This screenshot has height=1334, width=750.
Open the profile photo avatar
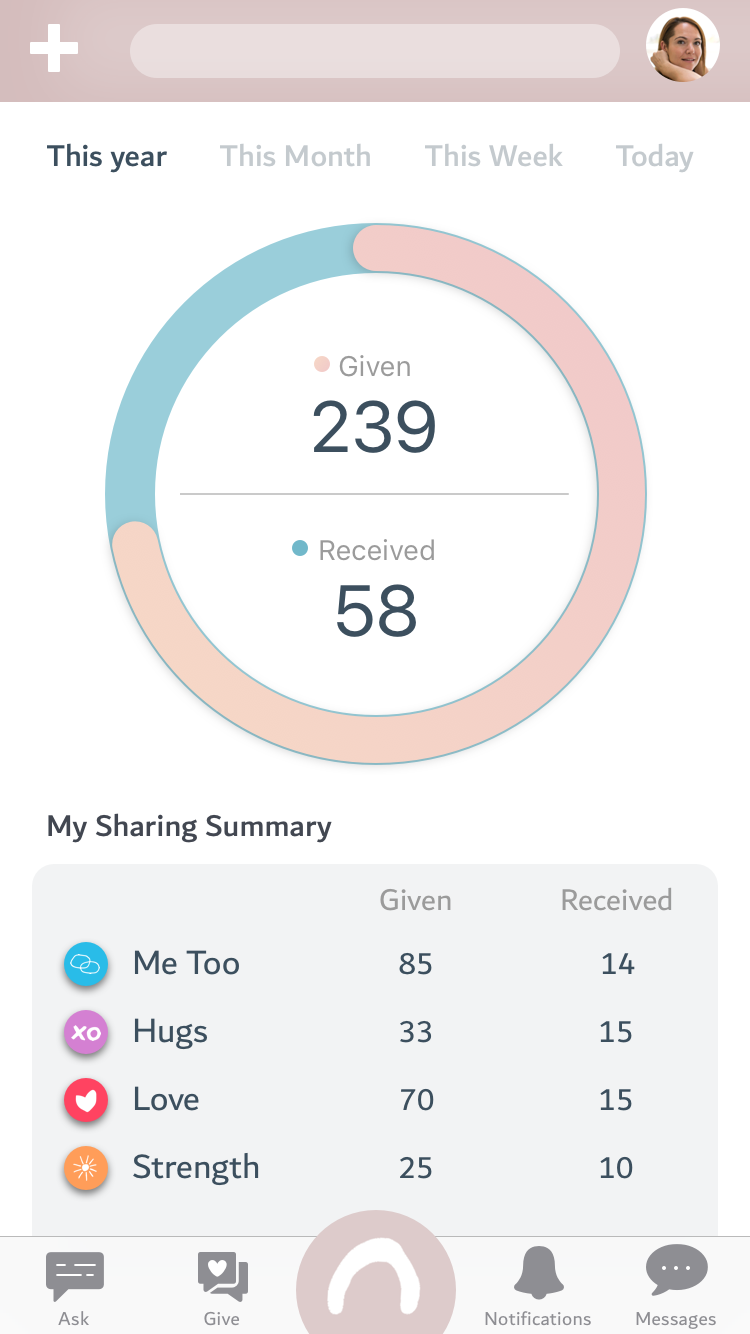coord(683,46)
